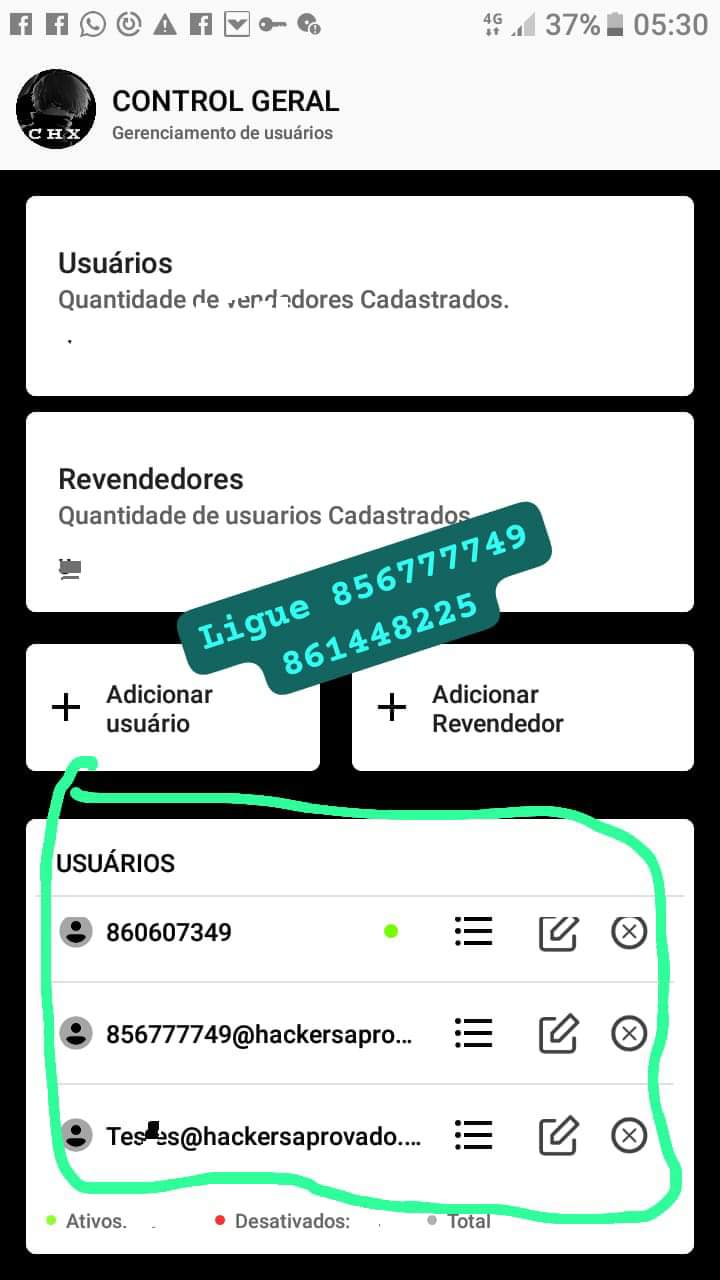The height and width of the screenshot is (1280, 720).
Task: Open the Revendedores card
Action: pyautogui.click(x=360, y=512)
